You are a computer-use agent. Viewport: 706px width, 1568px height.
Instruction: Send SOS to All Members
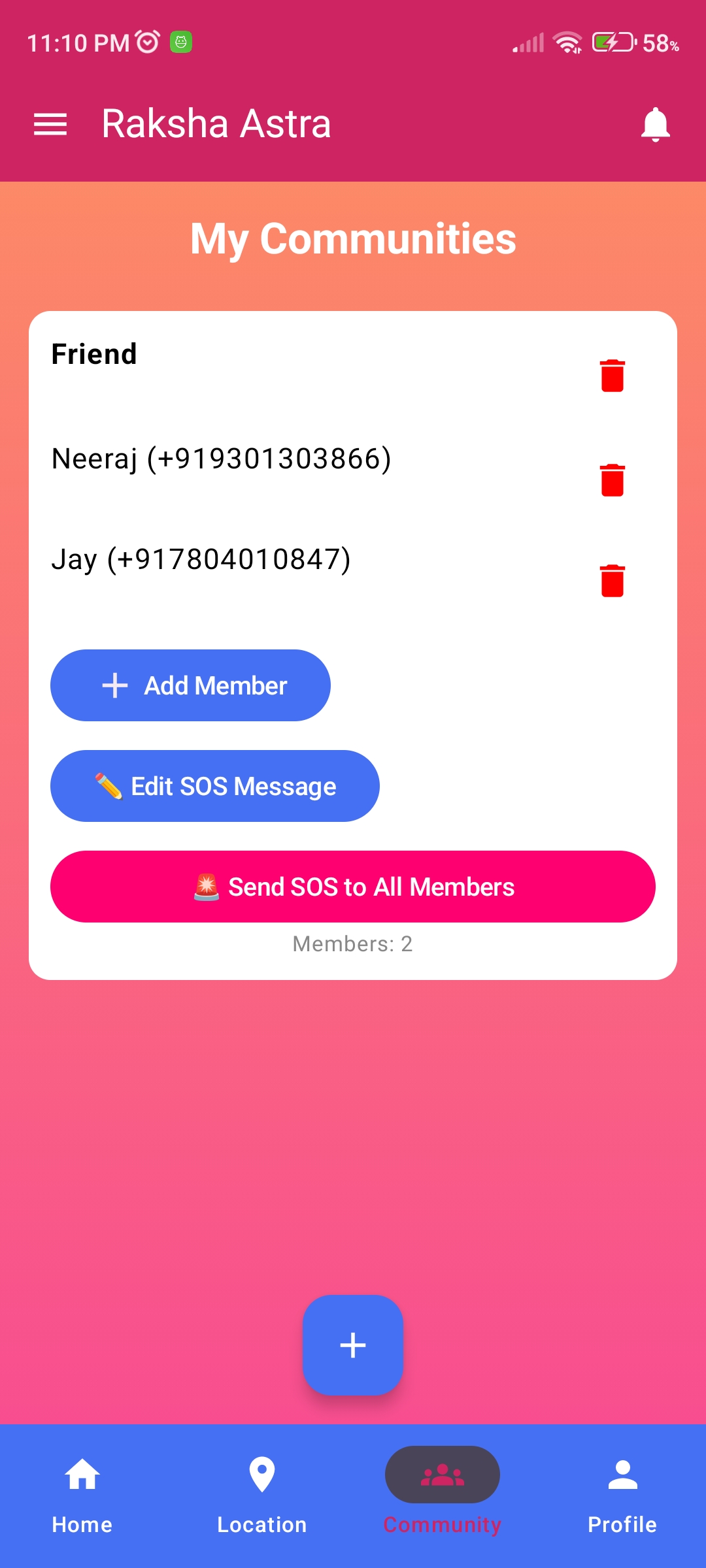click(x=353, y=887)
